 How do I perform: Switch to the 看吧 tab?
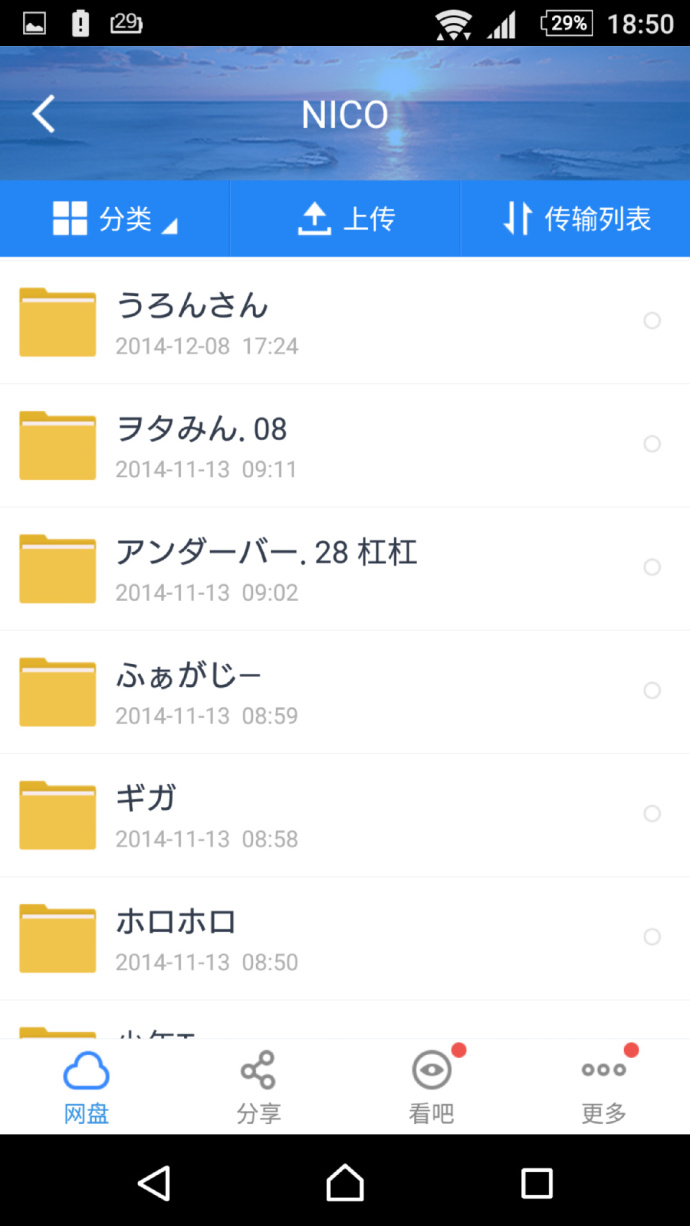click(x=431, y=1087)
